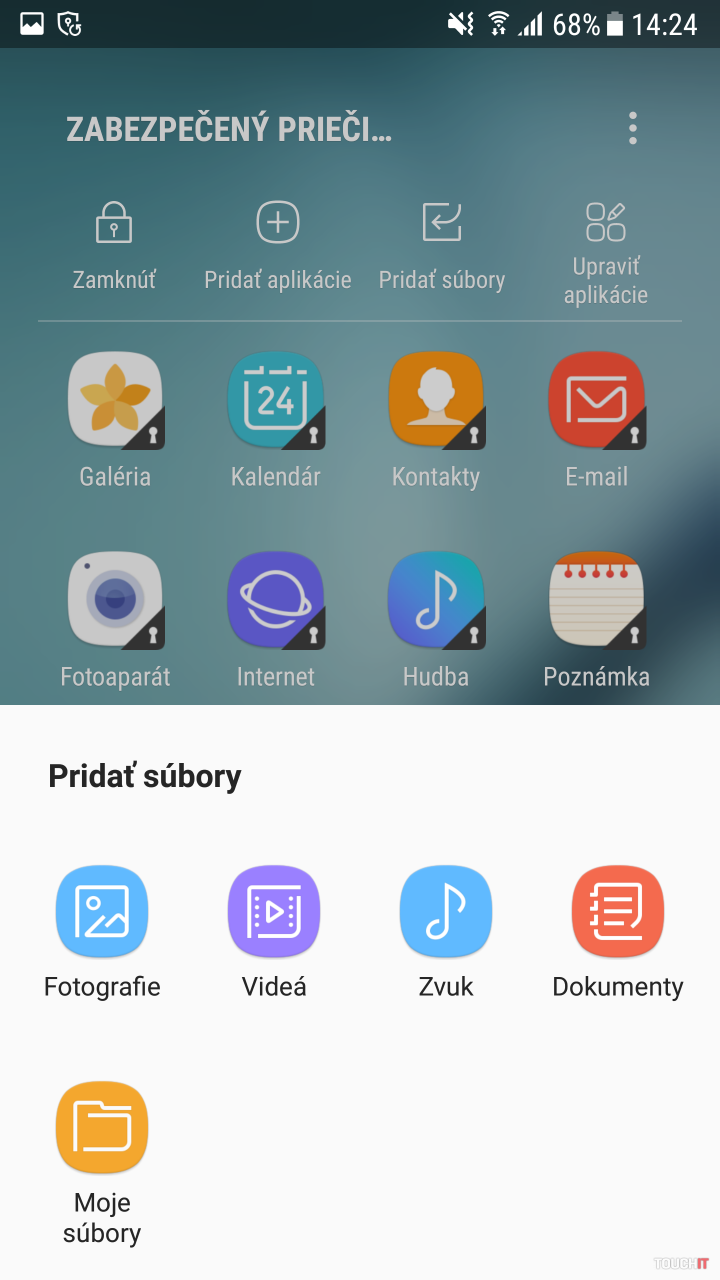Select Dokumenty to add documents
Image resolution: width=720 pixels, height=1280 pixels.
click(x=618, y=912)
